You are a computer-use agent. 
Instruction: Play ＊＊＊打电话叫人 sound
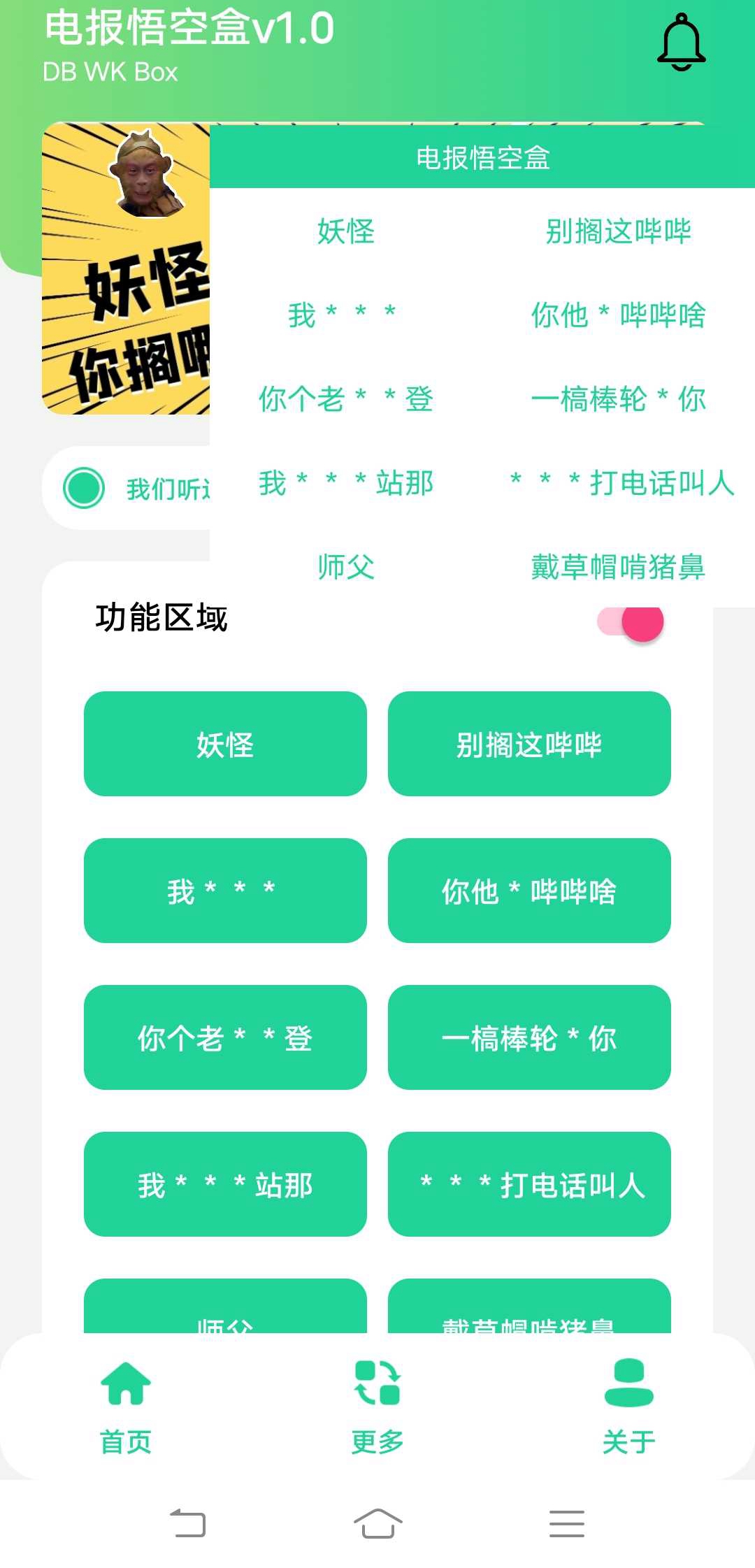[x=530, y=1185]
